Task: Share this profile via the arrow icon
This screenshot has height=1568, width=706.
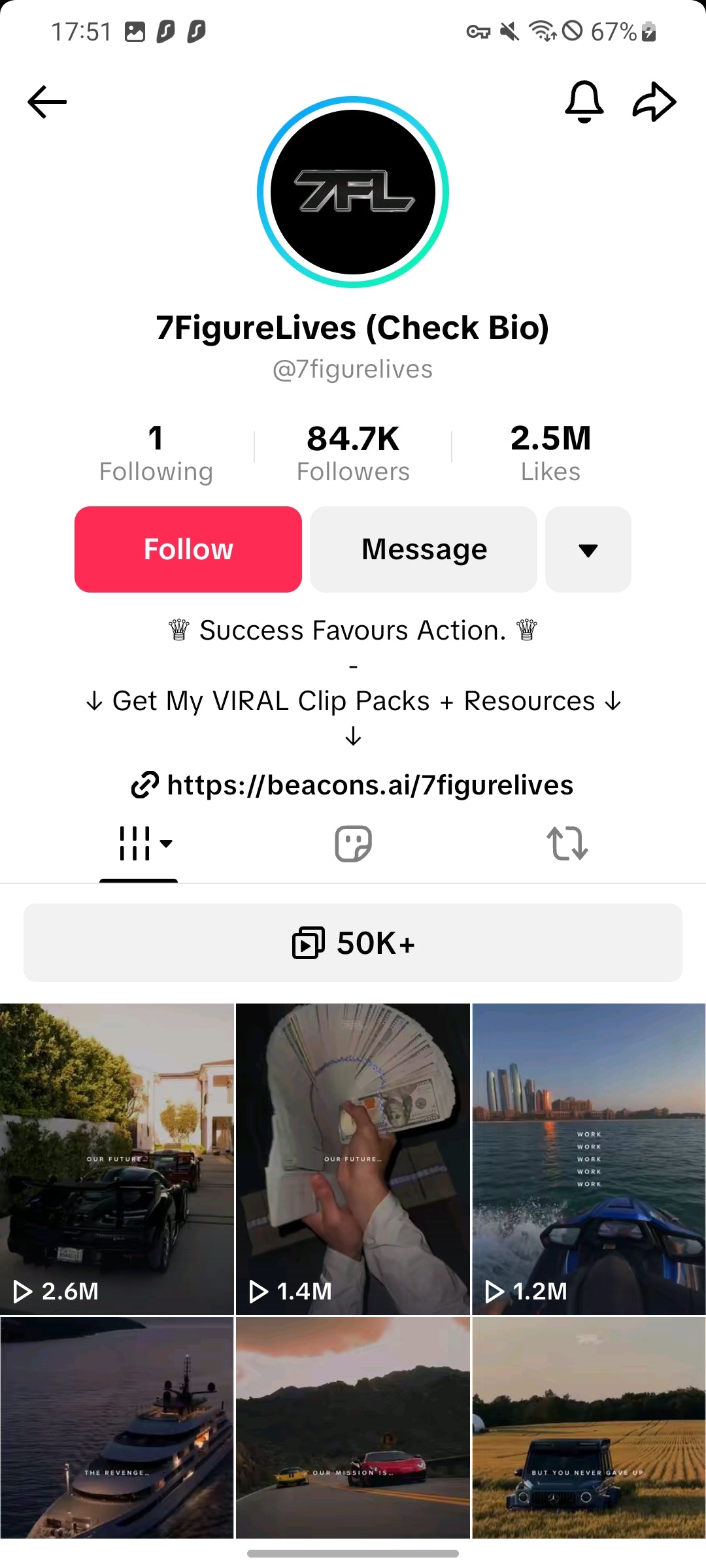Action: pyautogui.click(x=654, y=102)
